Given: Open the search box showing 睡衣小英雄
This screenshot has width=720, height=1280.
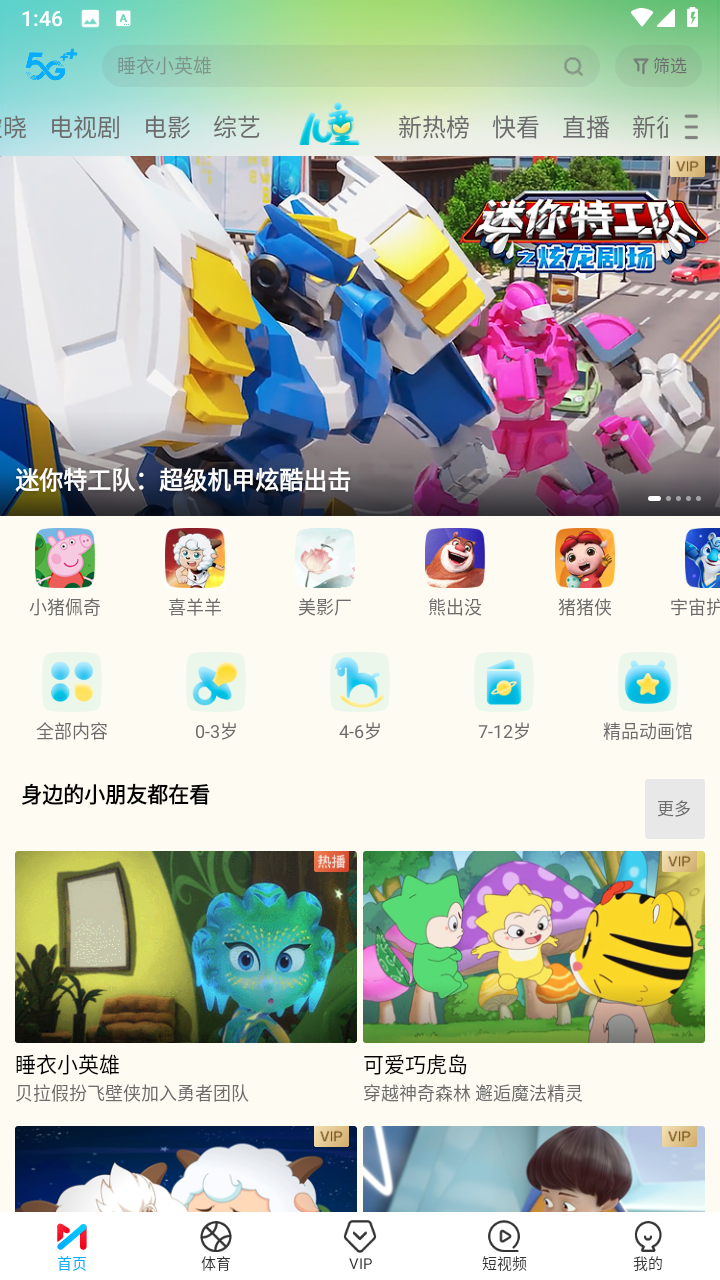Looking at the screenshot, I should [350, 66].
